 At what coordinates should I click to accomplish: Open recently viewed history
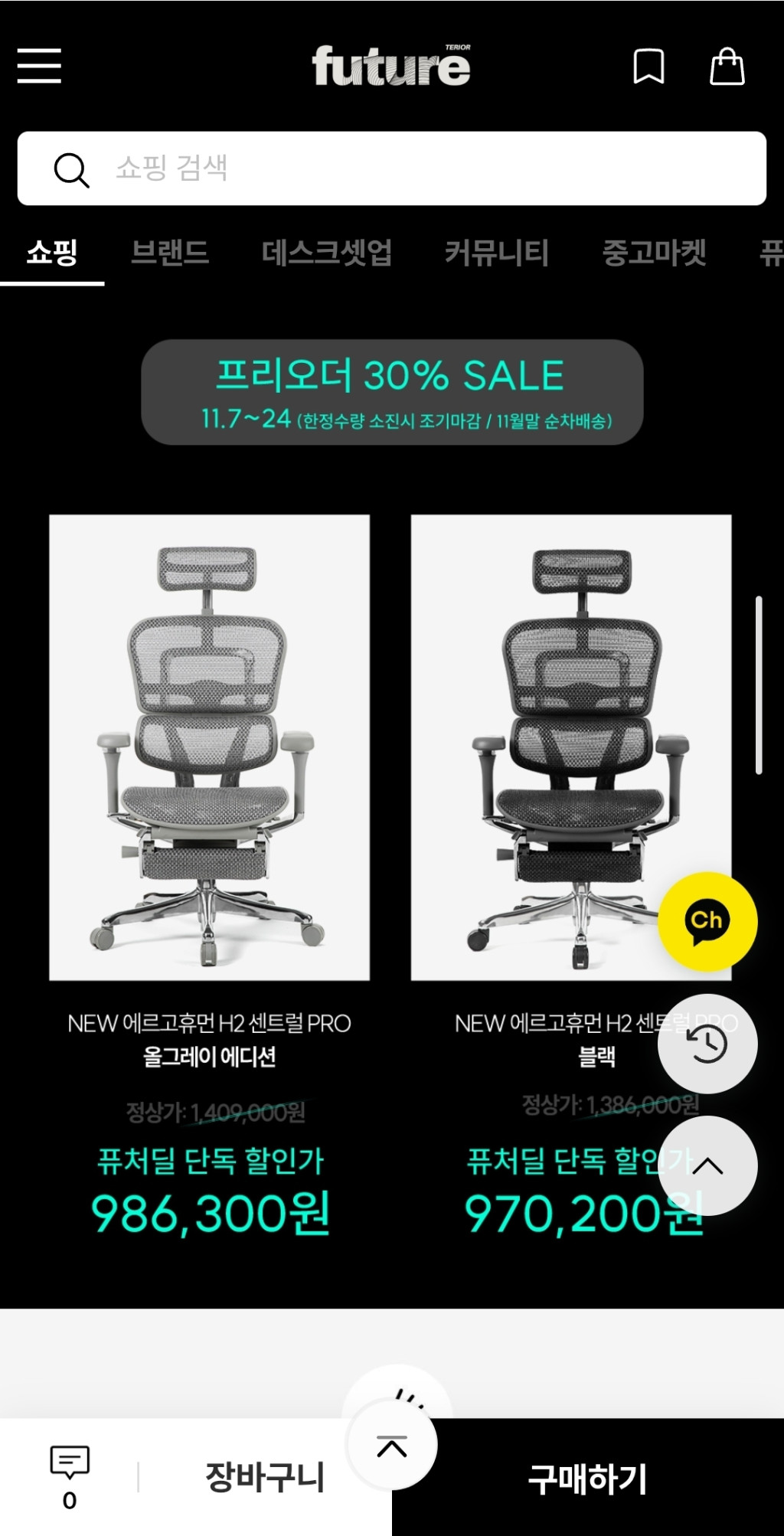707,1044
